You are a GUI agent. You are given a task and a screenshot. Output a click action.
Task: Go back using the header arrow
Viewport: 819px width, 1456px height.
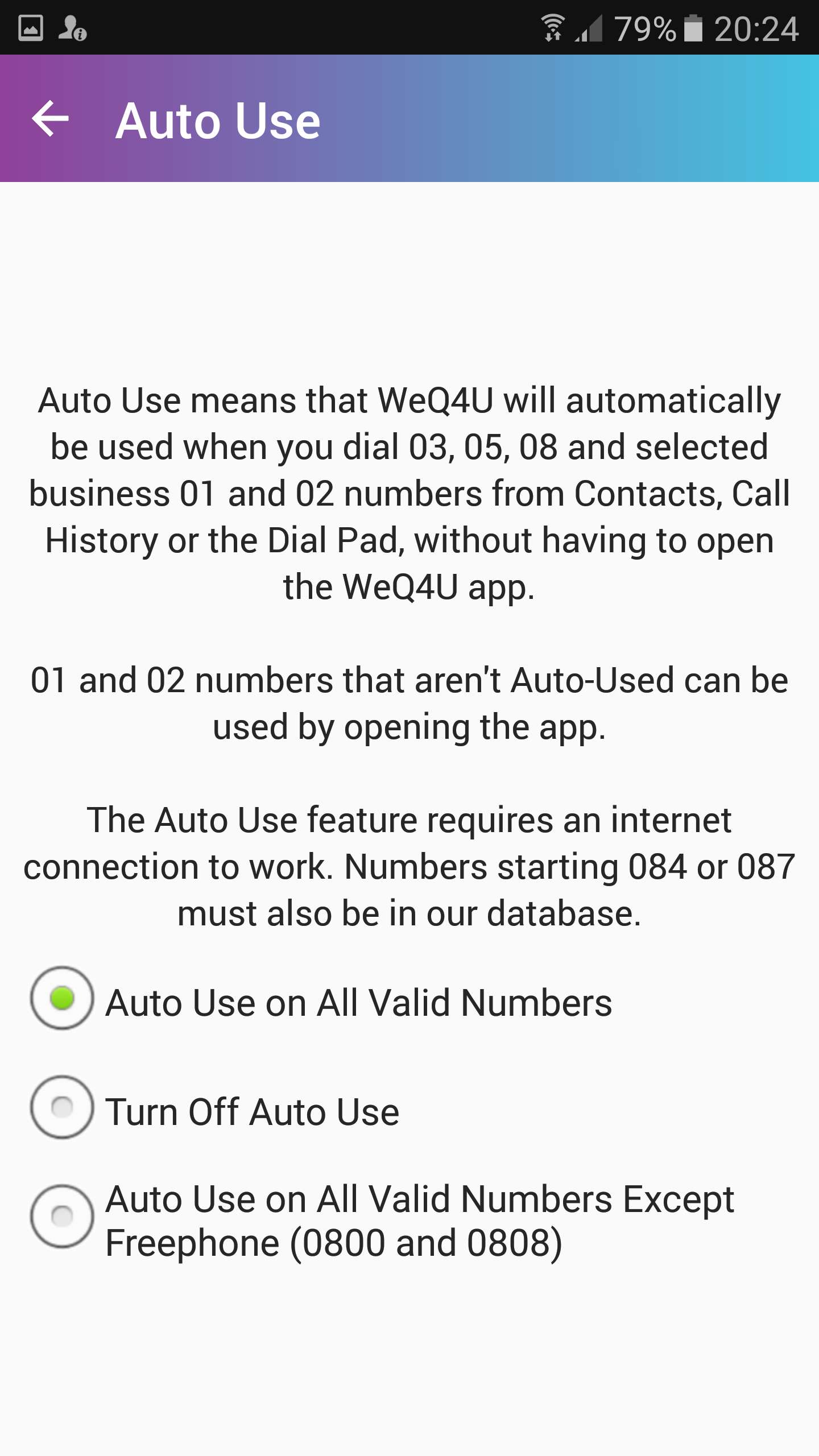click(x=51, y=119)
